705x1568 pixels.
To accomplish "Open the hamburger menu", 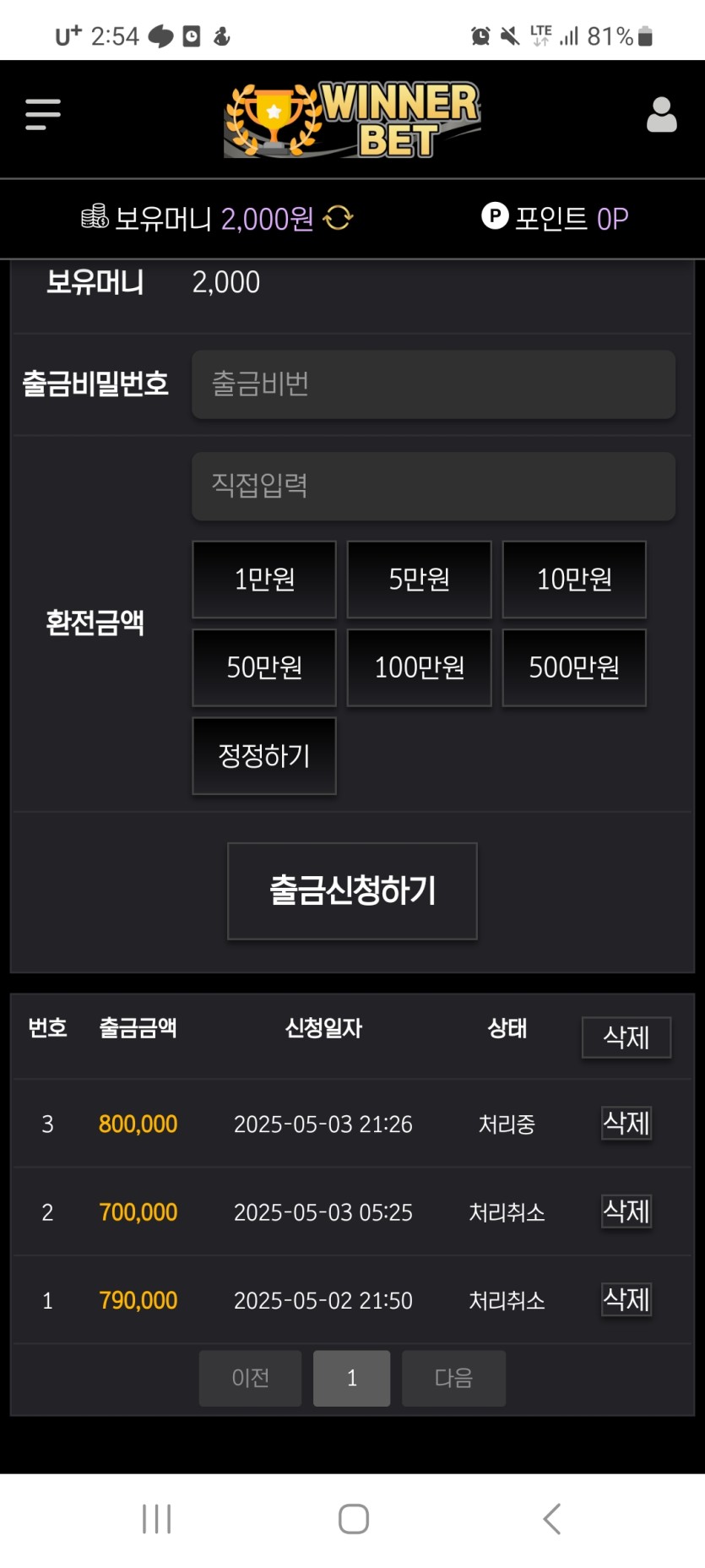I will click(43, 114).
